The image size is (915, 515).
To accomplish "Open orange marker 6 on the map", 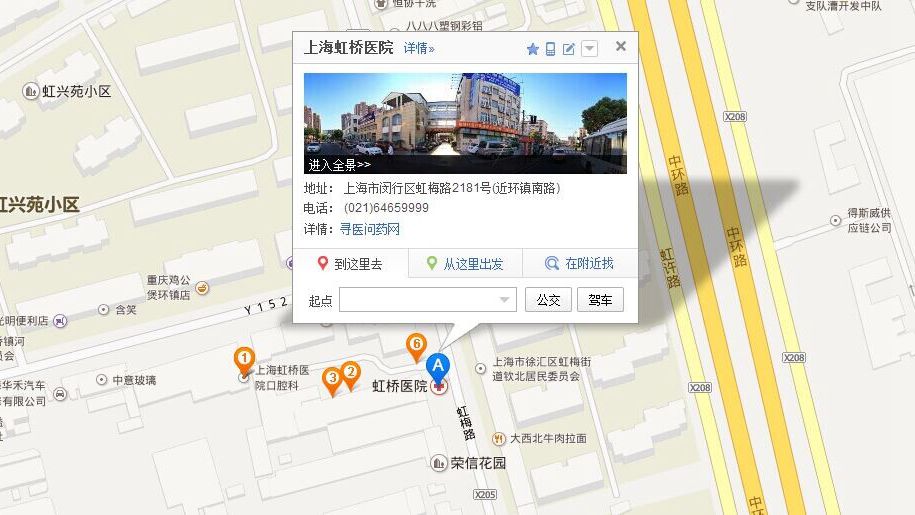I will tap(416, 346).
